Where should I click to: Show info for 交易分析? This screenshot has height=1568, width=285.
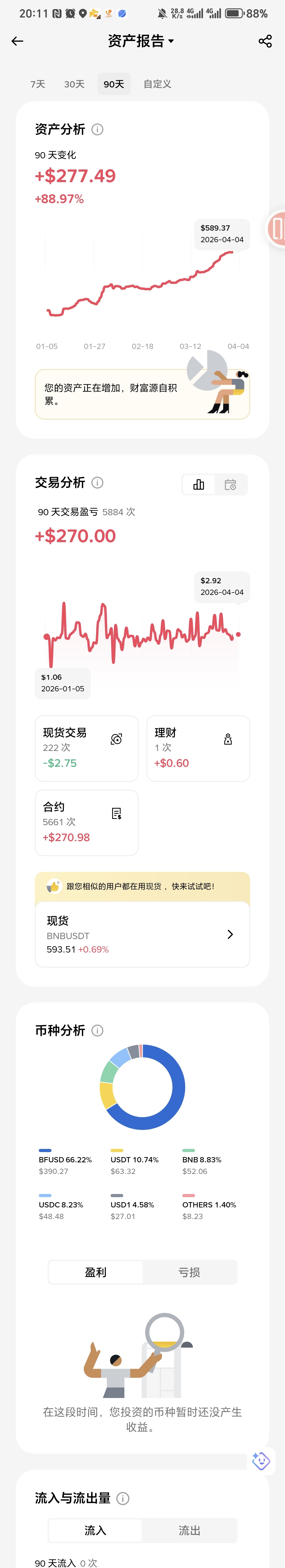[x=97, y=483]
